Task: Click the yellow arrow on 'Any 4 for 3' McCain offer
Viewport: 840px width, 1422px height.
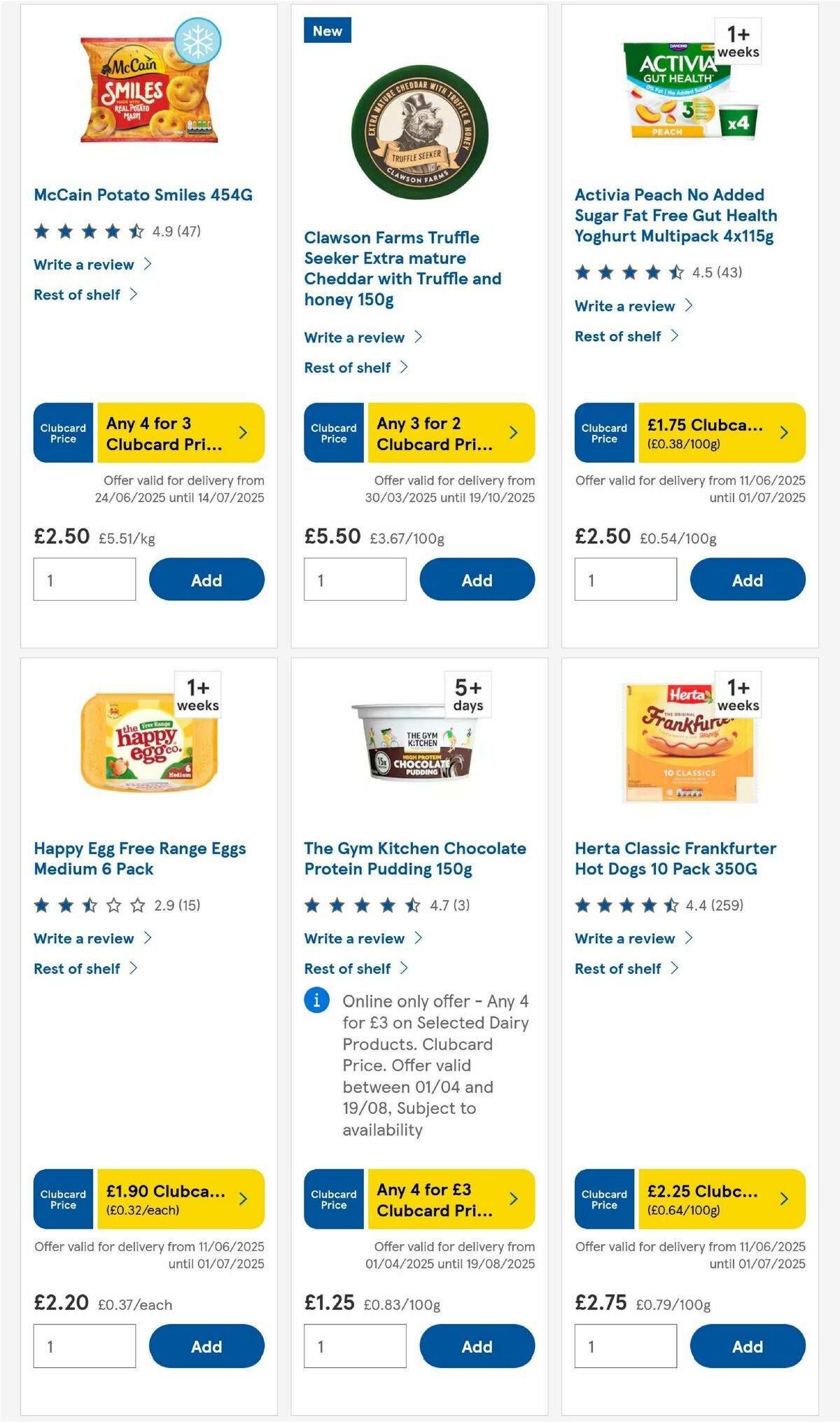Action: coord(241,433)
